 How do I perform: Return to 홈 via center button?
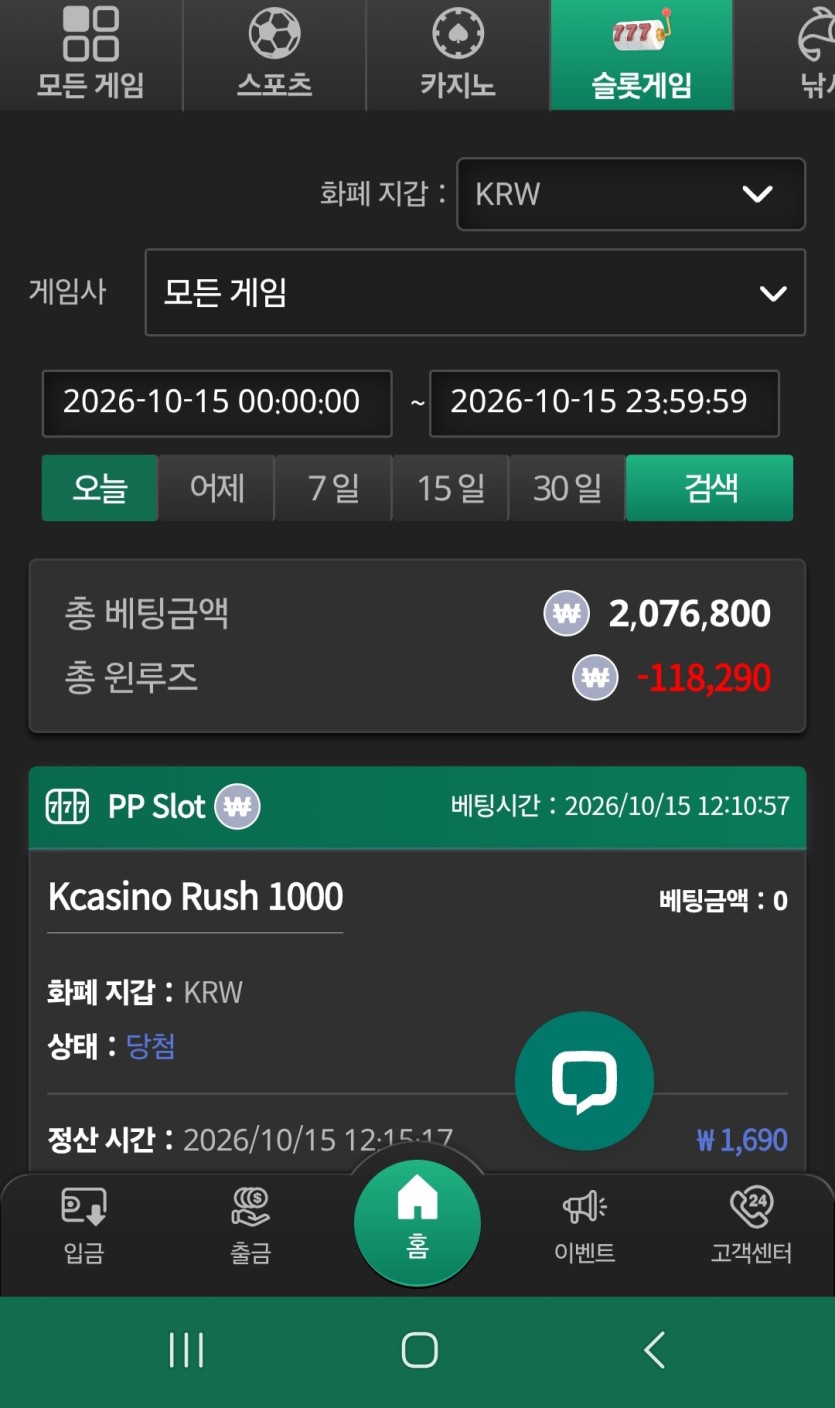point(417,1222)
